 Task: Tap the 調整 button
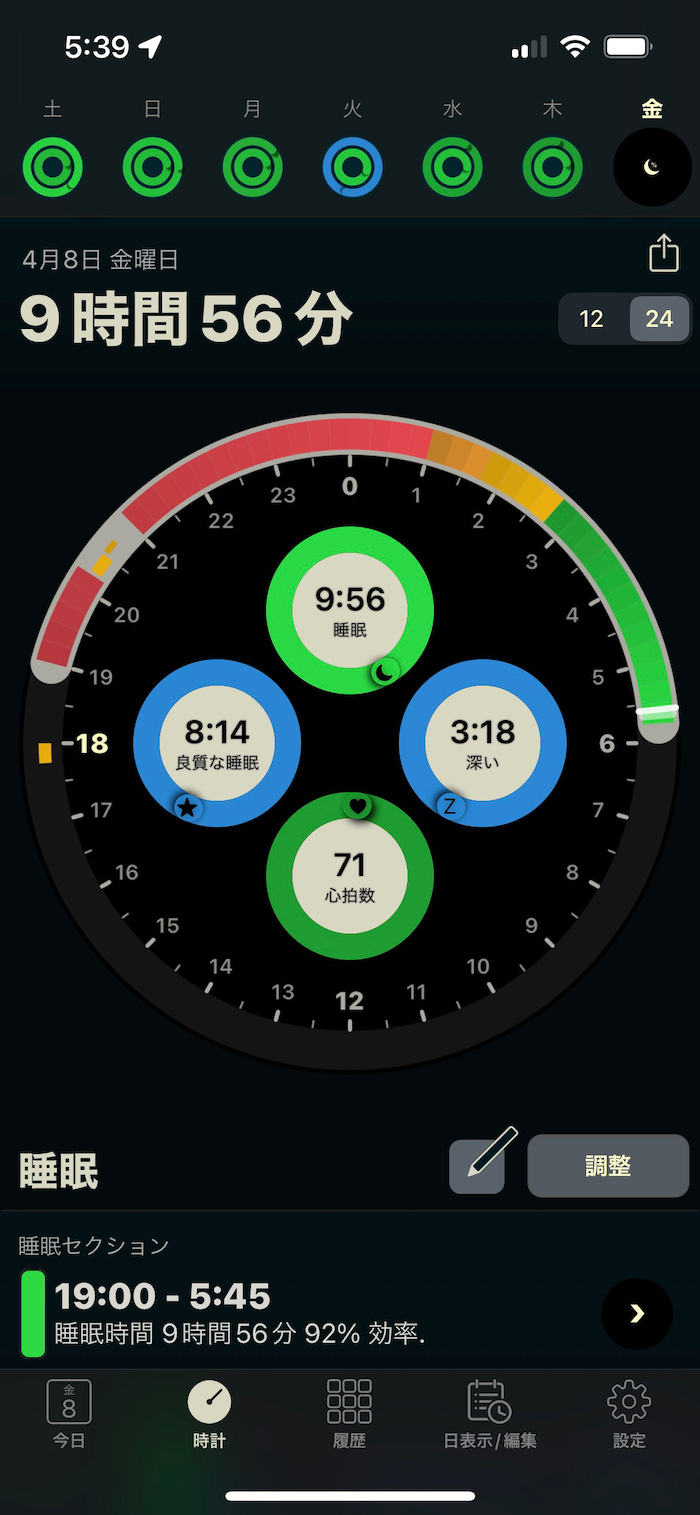tap(608, 1166)
